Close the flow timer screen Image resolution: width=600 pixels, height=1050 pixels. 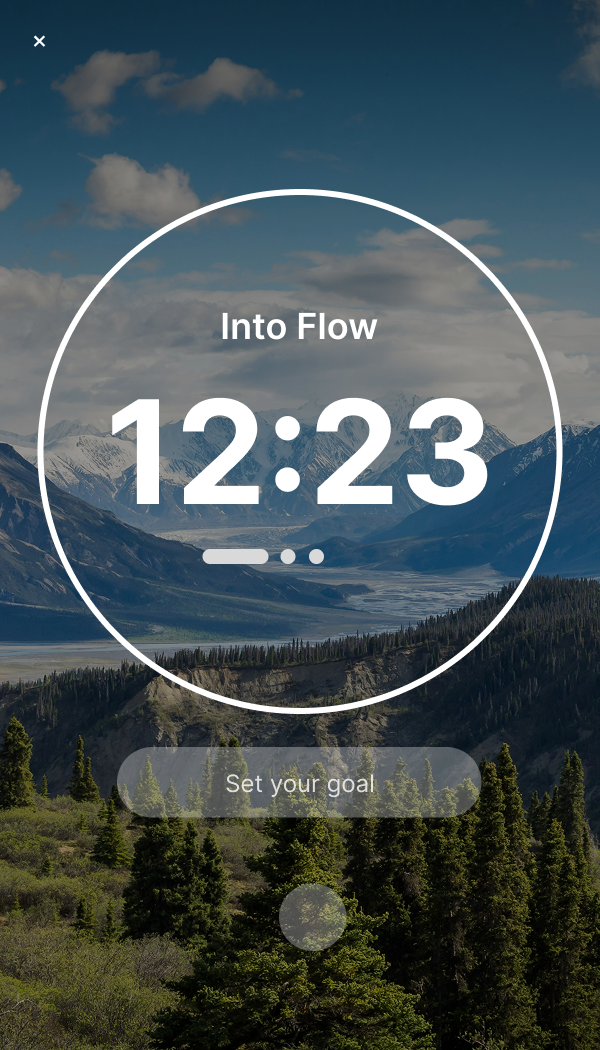click(39, 41)
